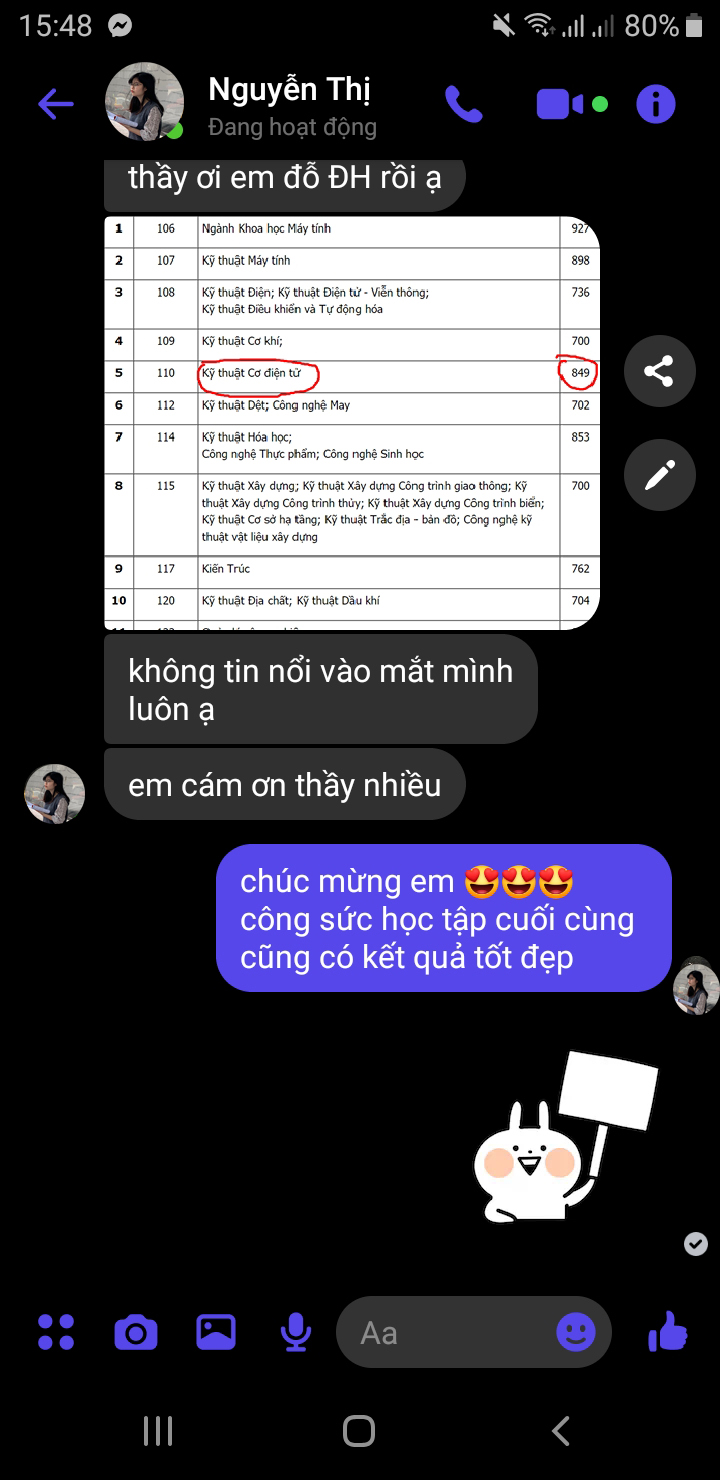Send a thumbs-up like
720x1480 pixels.
click(x=667, y=1332)
